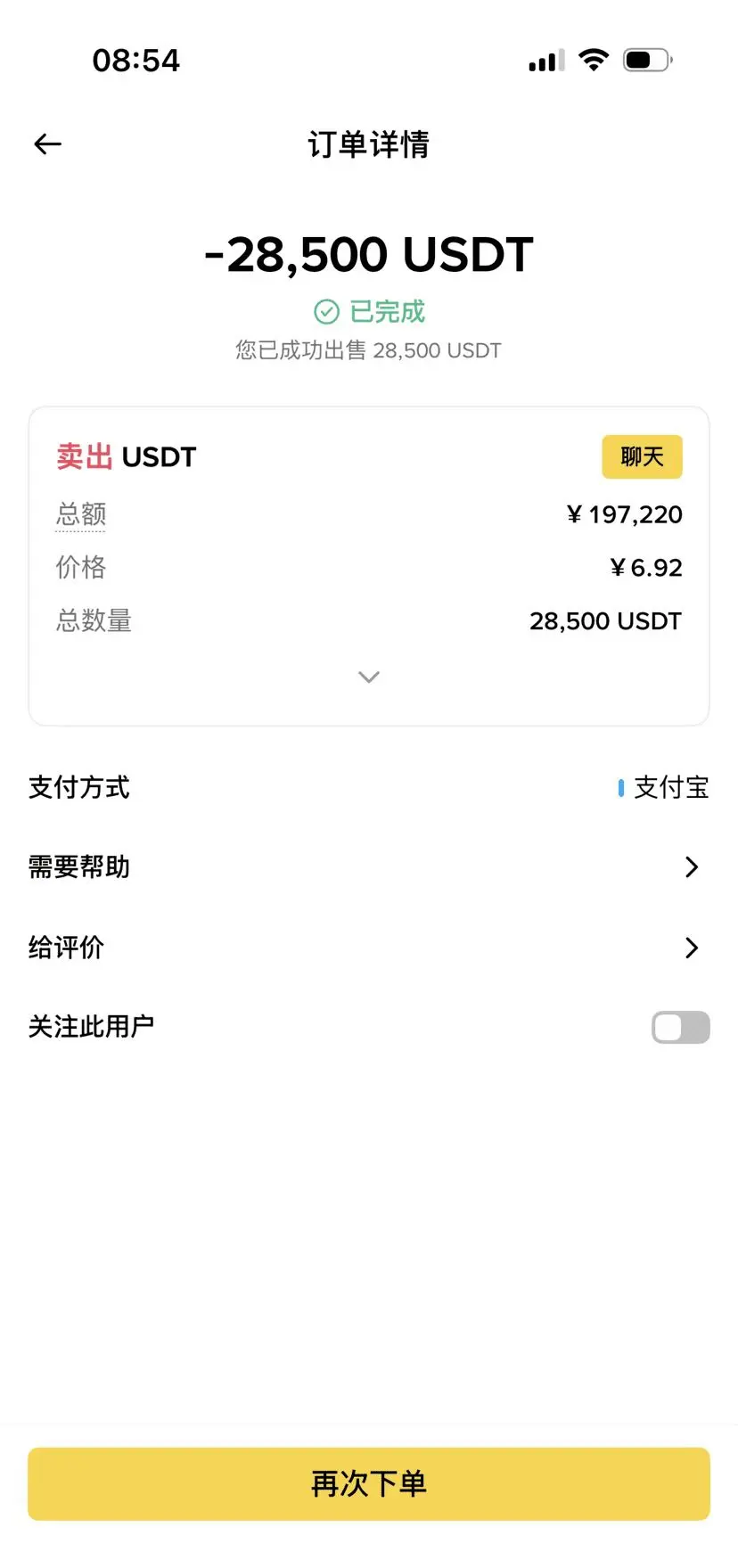Open the 需要帮助 help row
The height and width of the screenshot is (1568, 738).
click(x=369, y=866)
